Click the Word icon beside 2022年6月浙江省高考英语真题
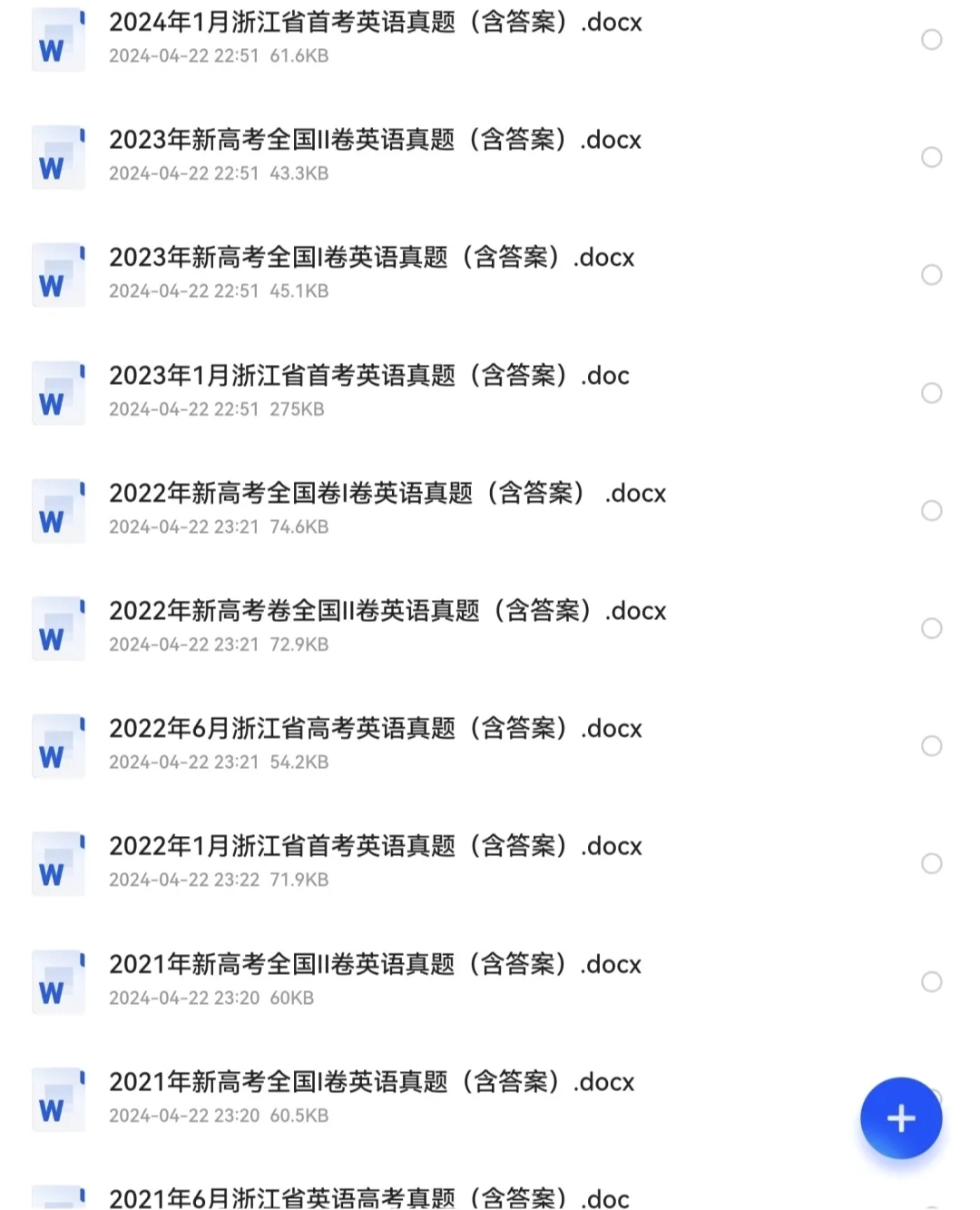 click(57, 745)
